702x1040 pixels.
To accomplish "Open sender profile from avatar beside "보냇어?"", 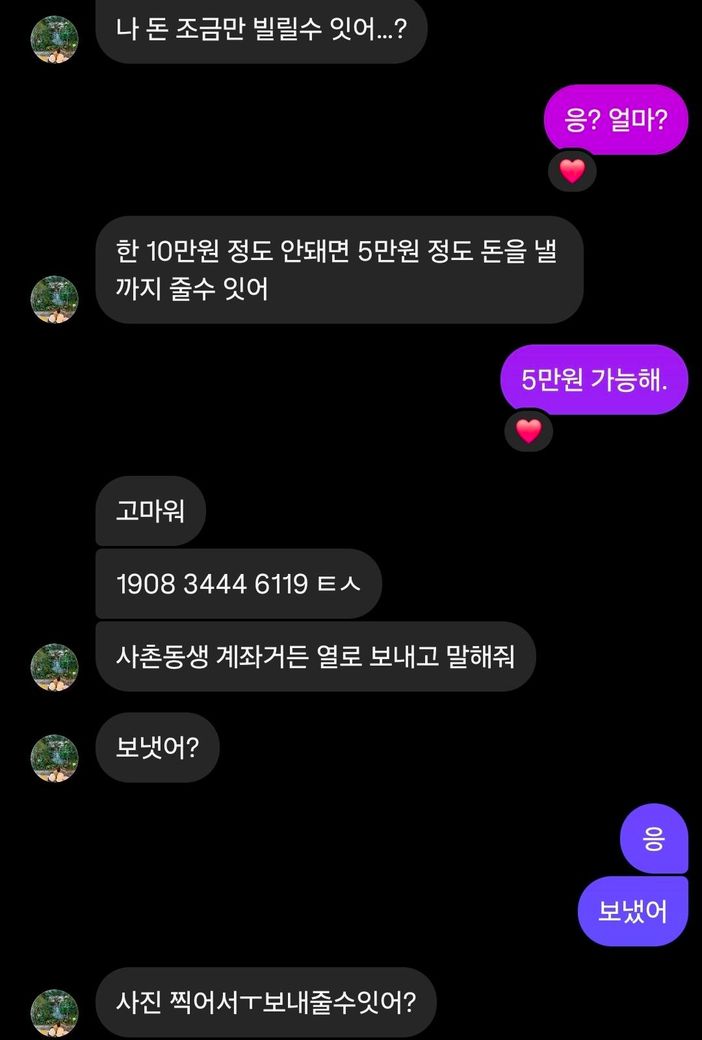I will 54,758.
